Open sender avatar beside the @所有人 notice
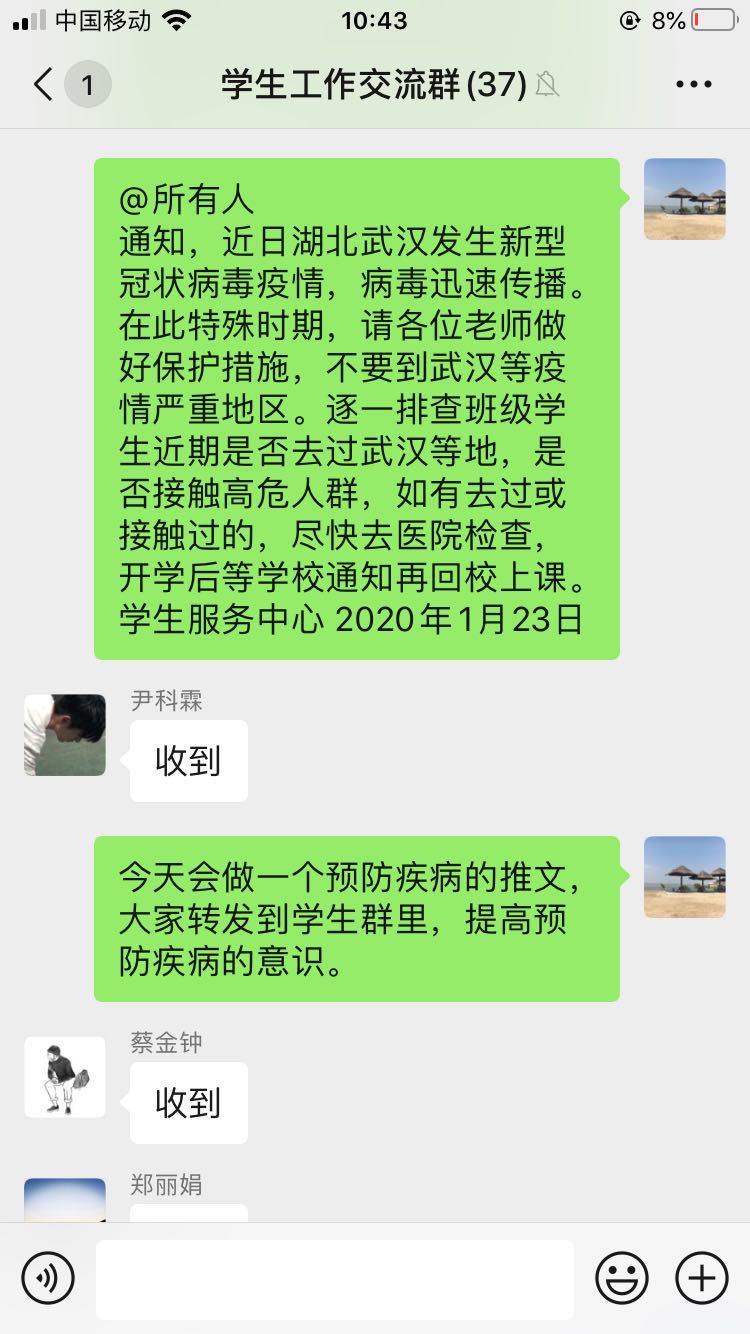Viewport: 750px width, 1334px height. 685,199
